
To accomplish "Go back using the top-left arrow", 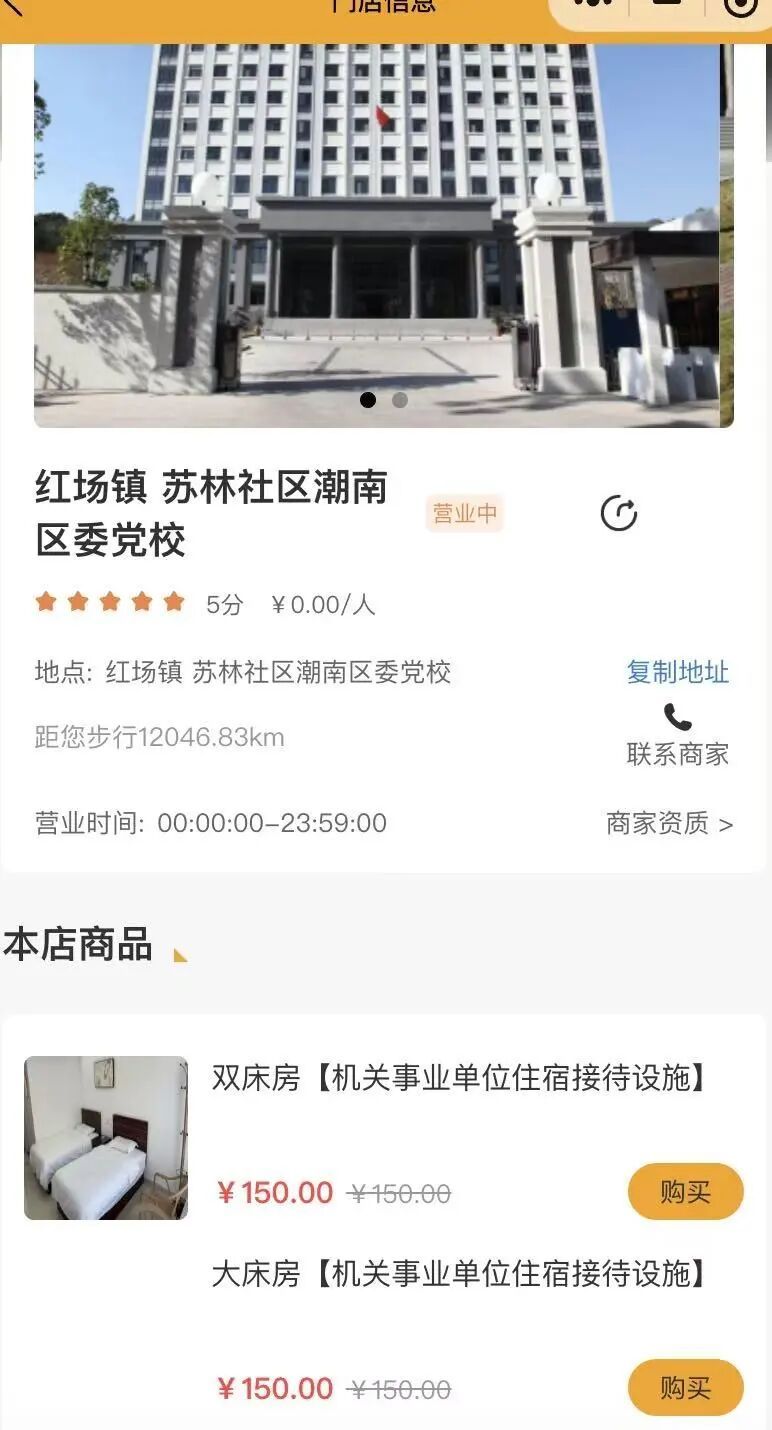I will [x=12, y=6].
